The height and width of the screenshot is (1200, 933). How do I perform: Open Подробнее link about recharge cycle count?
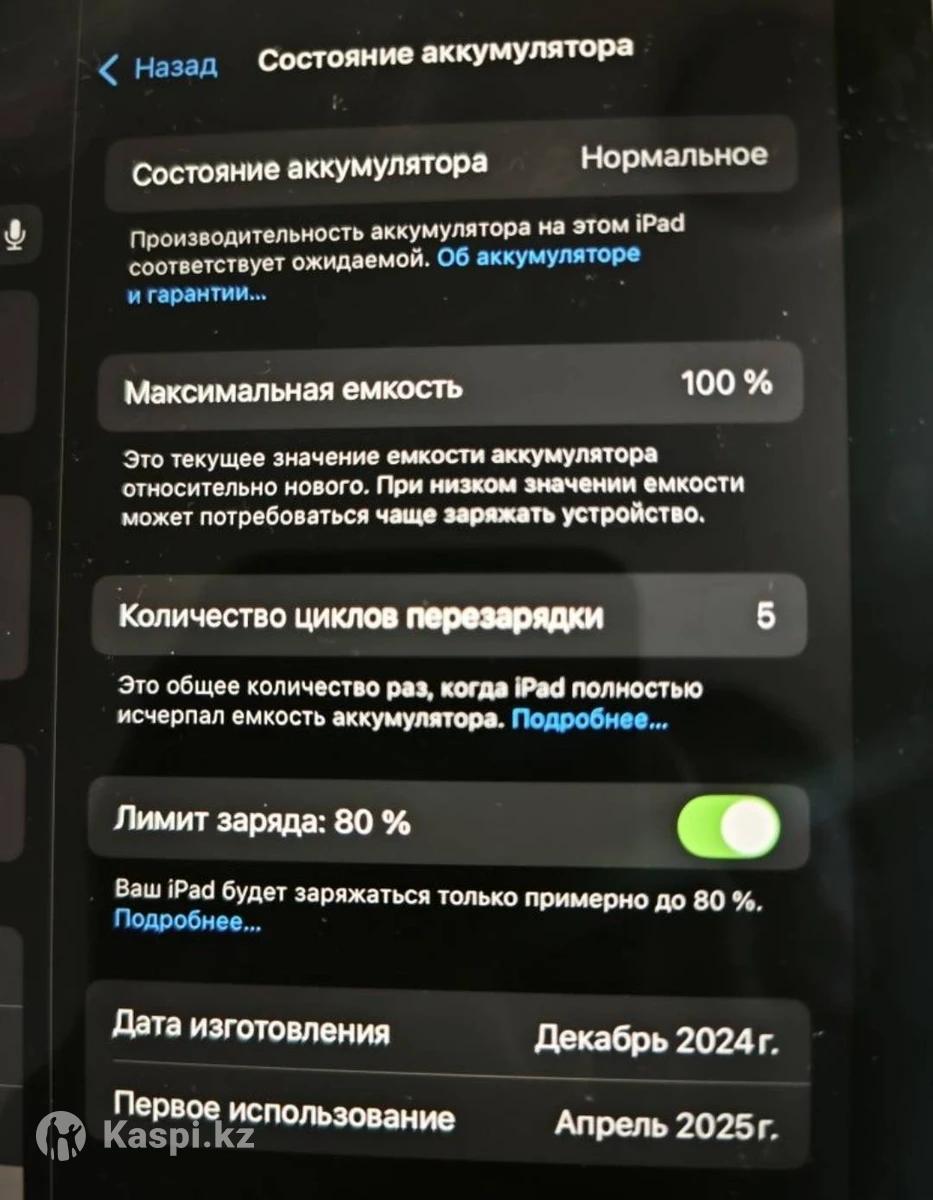(589, 719)
